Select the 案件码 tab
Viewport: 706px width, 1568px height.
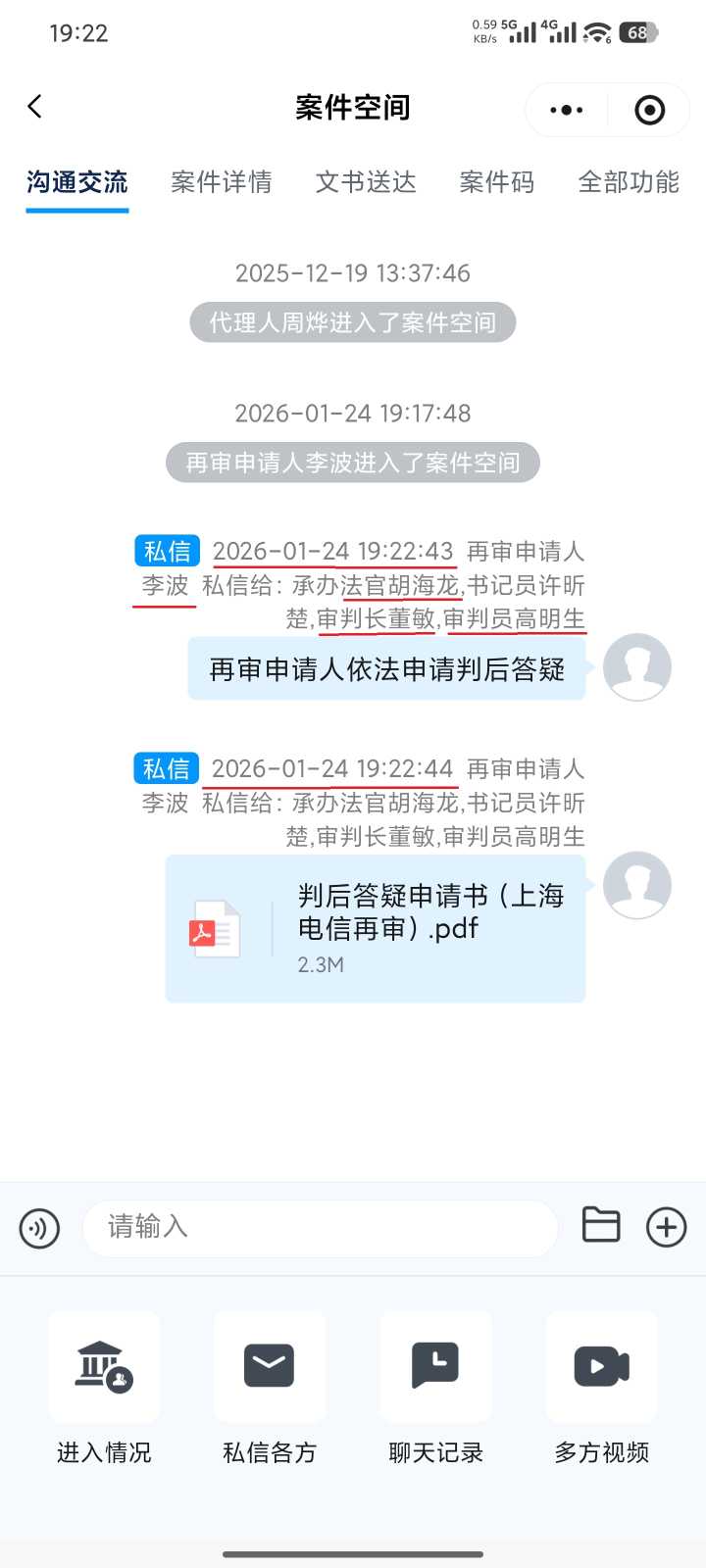click(496, 183)
